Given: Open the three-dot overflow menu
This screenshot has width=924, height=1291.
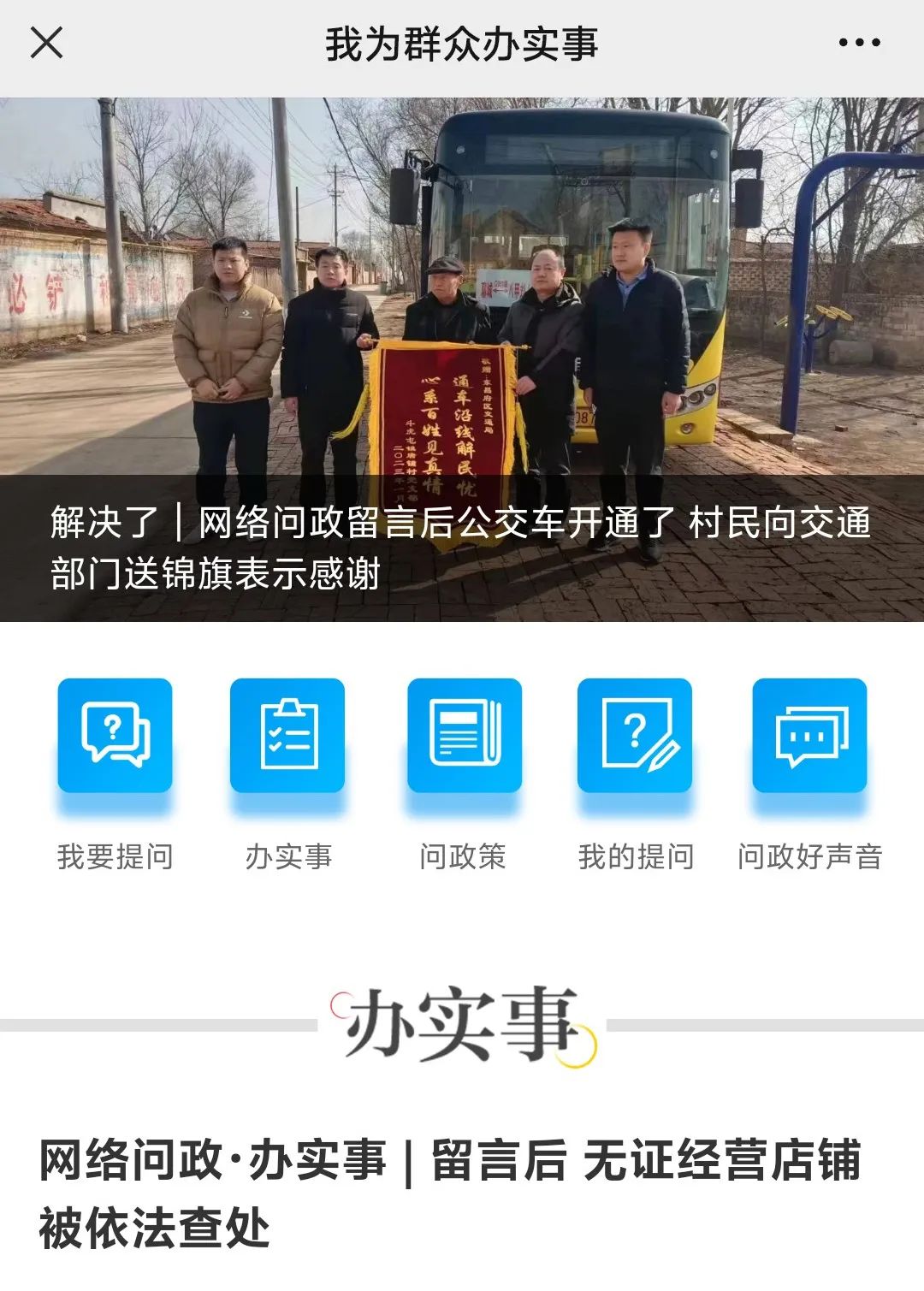Looking at the screenshot, I should [x=858, y=43].
